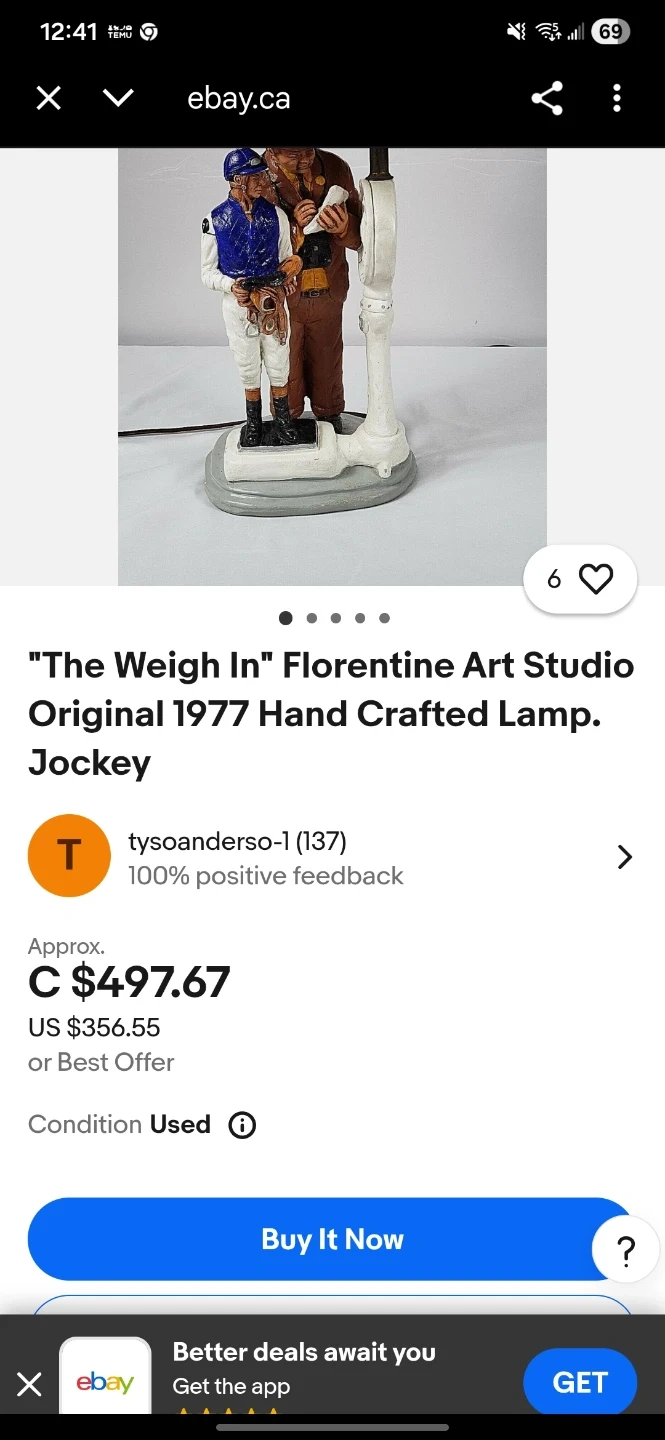
Task: Add the lamp to watchlist with heart
Action: point(580,579)
